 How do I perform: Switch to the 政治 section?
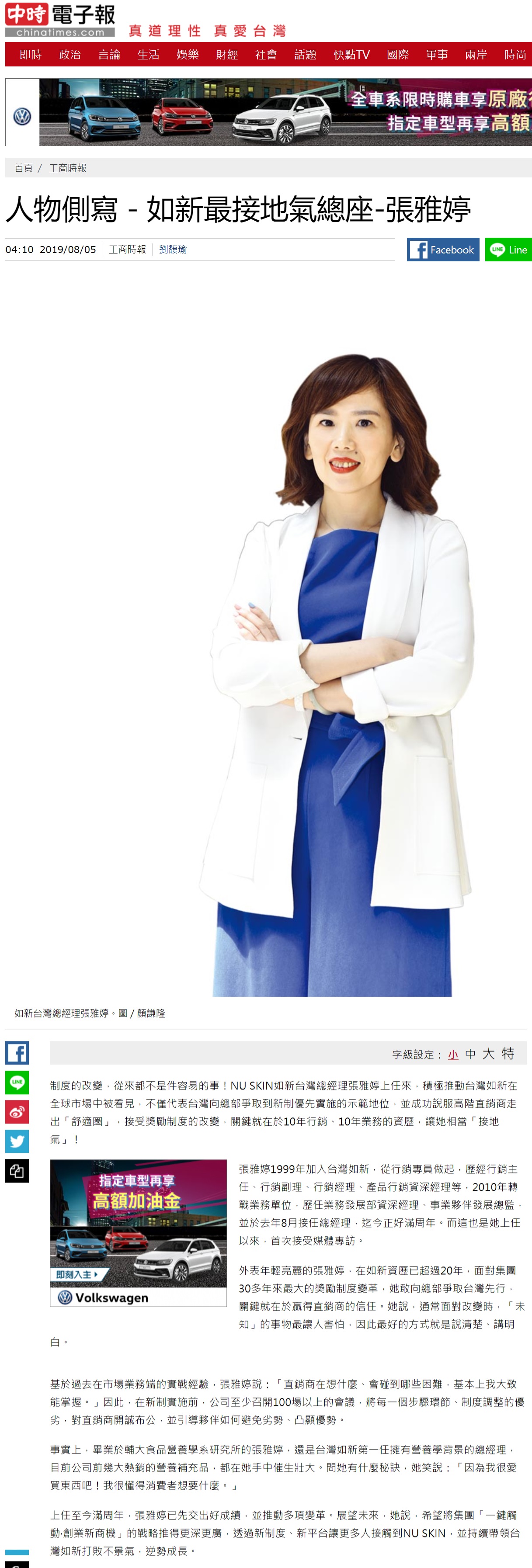coord(70,55)
